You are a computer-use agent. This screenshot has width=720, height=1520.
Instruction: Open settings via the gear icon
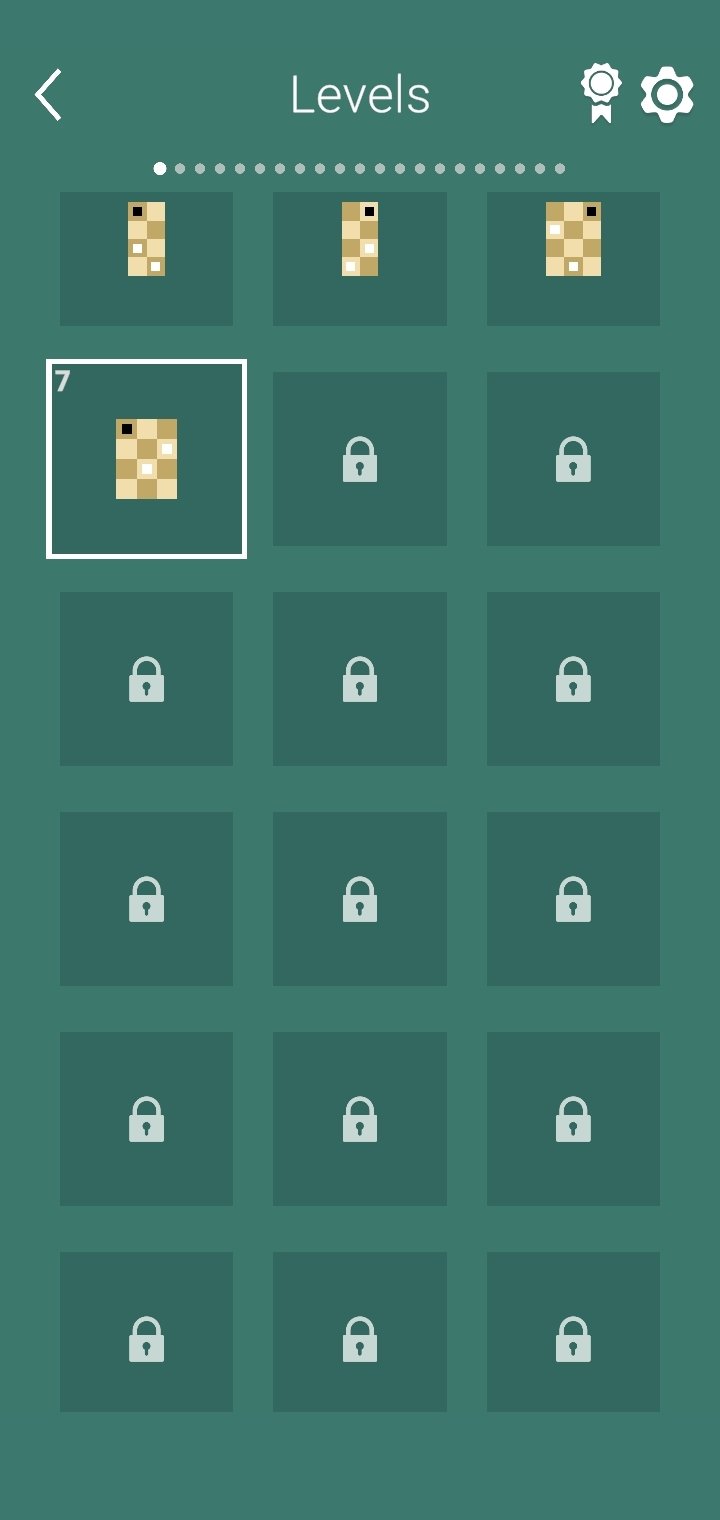667,95
